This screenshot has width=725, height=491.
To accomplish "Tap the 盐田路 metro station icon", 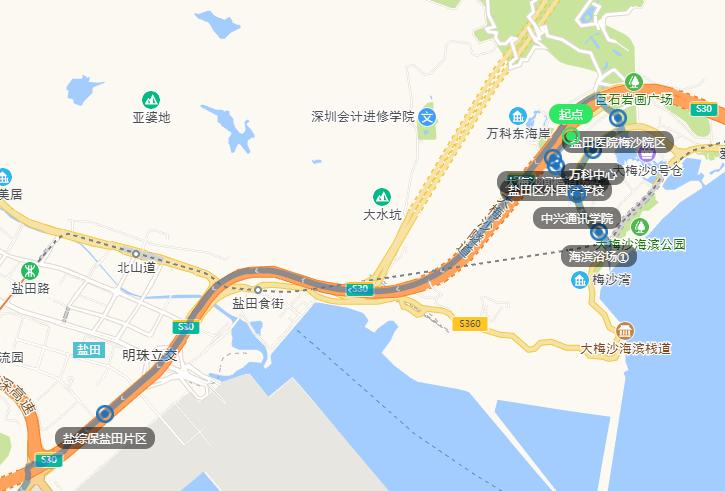I will click(x=30, y=271).
